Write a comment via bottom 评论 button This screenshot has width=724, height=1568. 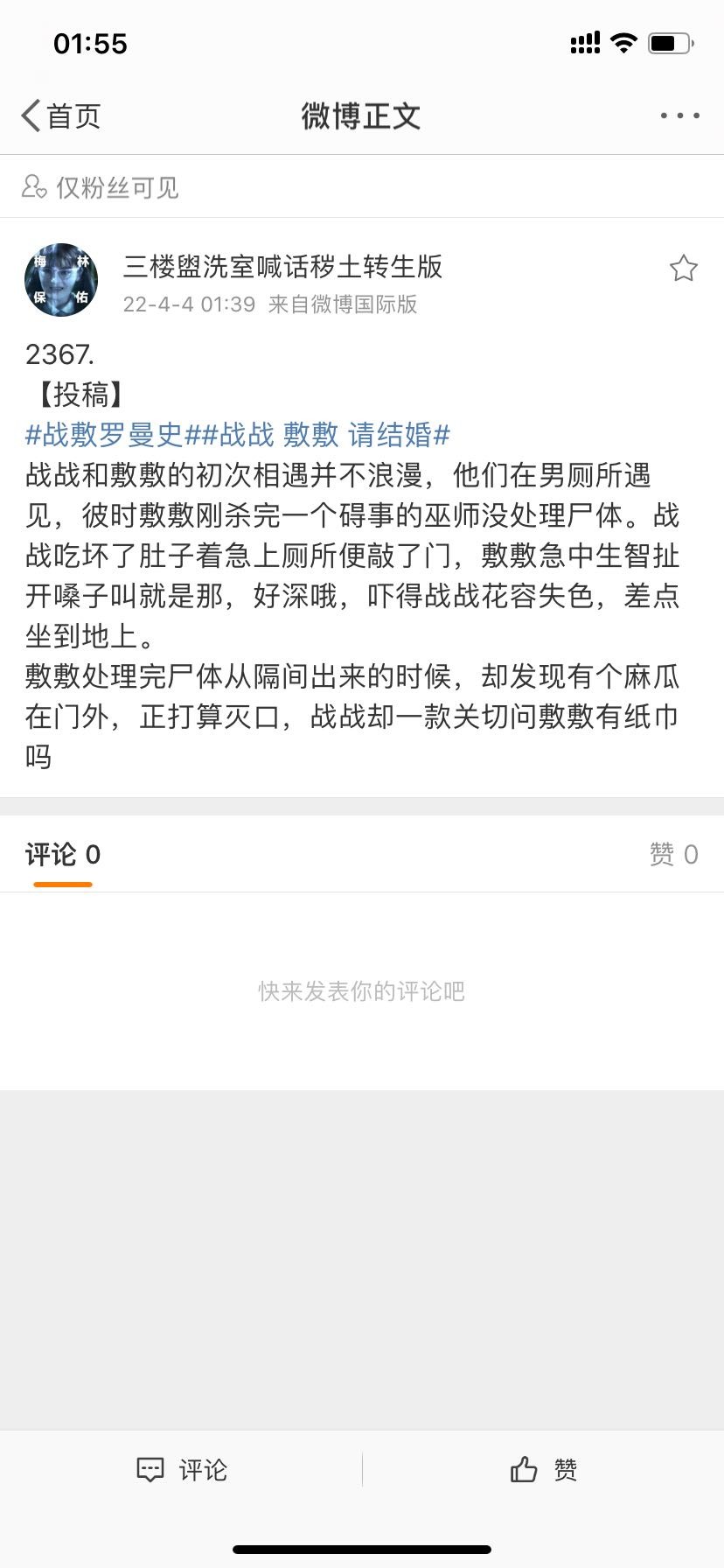(x=182, y=1470)
